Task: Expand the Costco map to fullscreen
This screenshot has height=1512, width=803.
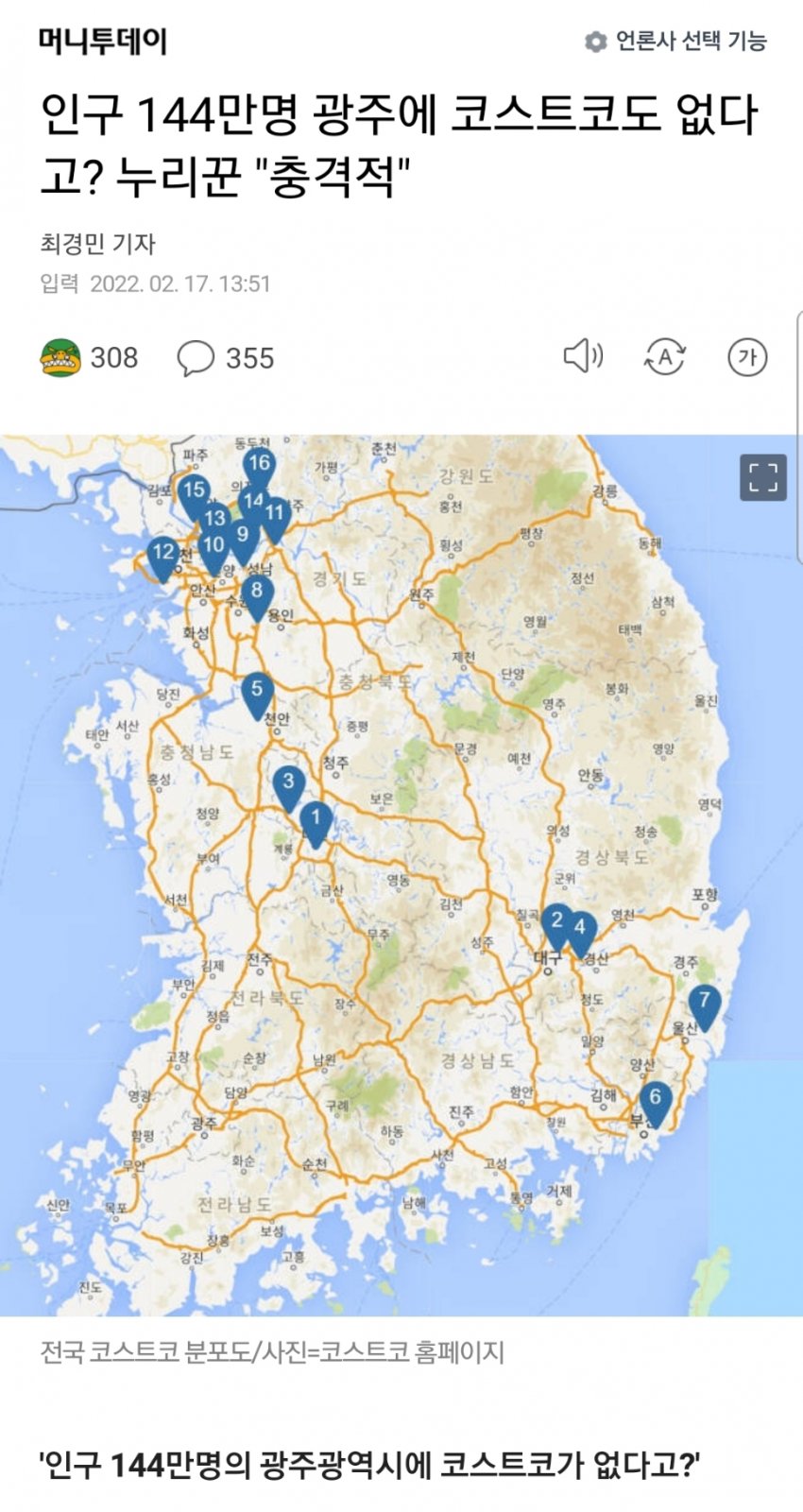Action: tap(762, 475)
